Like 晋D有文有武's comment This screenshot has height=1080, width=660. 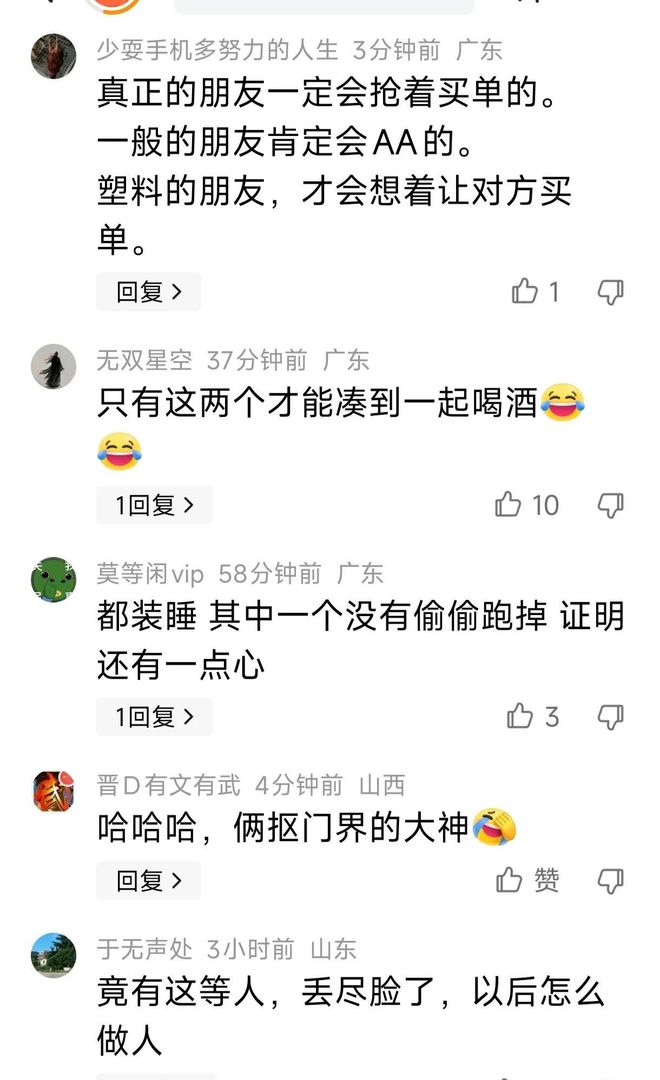pos(510,881)
